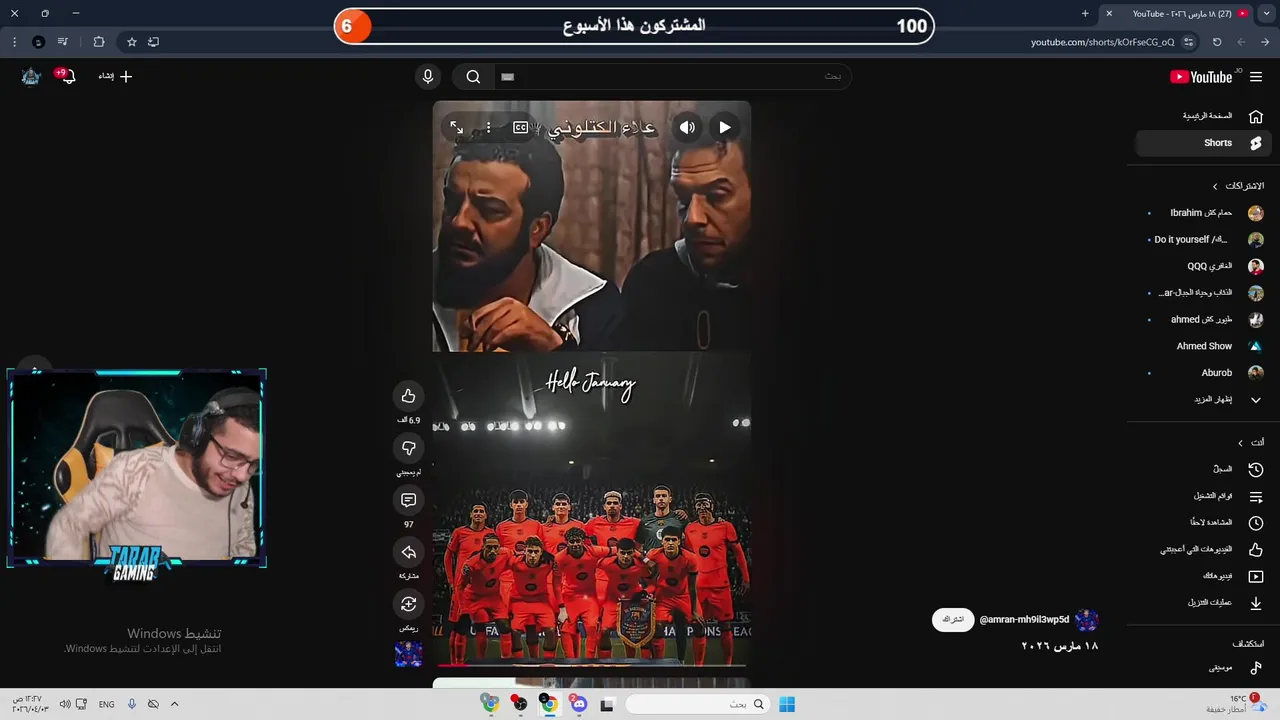Open the YouTube notifications bell
The height and width of the screenshot is (720, 1280).
(x=68, y=76)
